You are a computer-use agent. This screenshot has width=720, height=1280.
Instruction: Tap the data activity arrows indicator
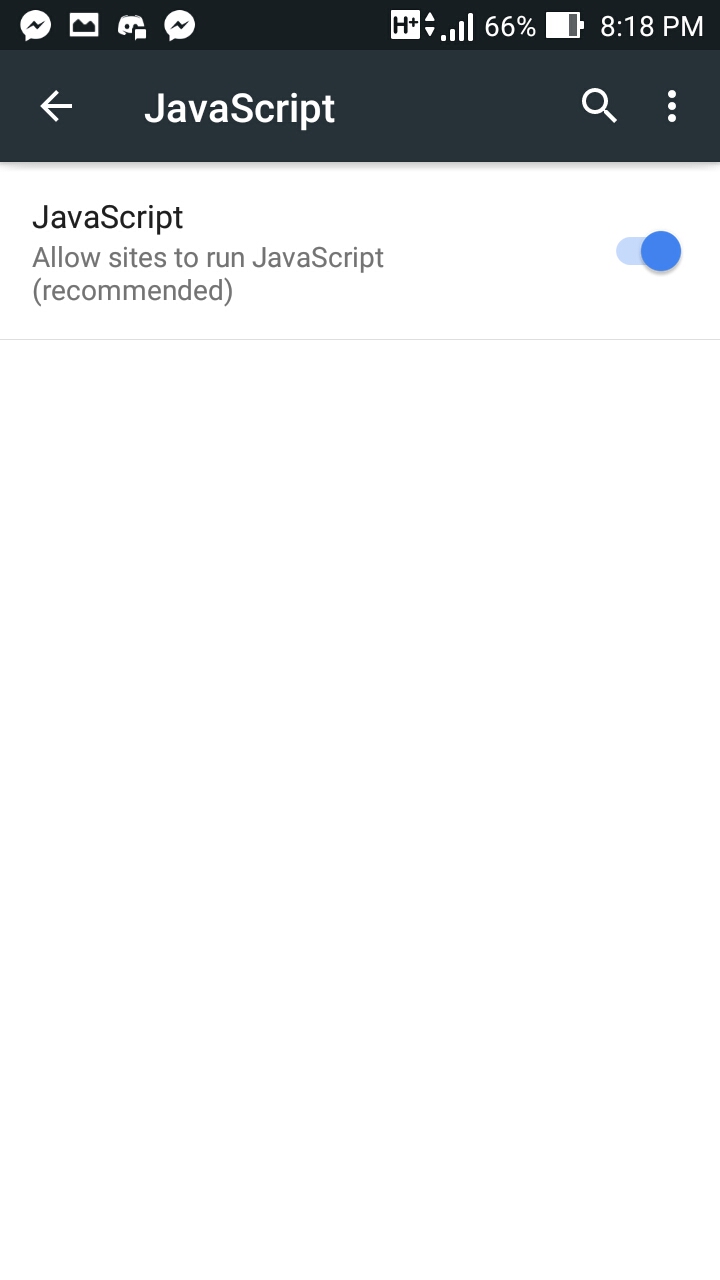click(x=429, y=25)
